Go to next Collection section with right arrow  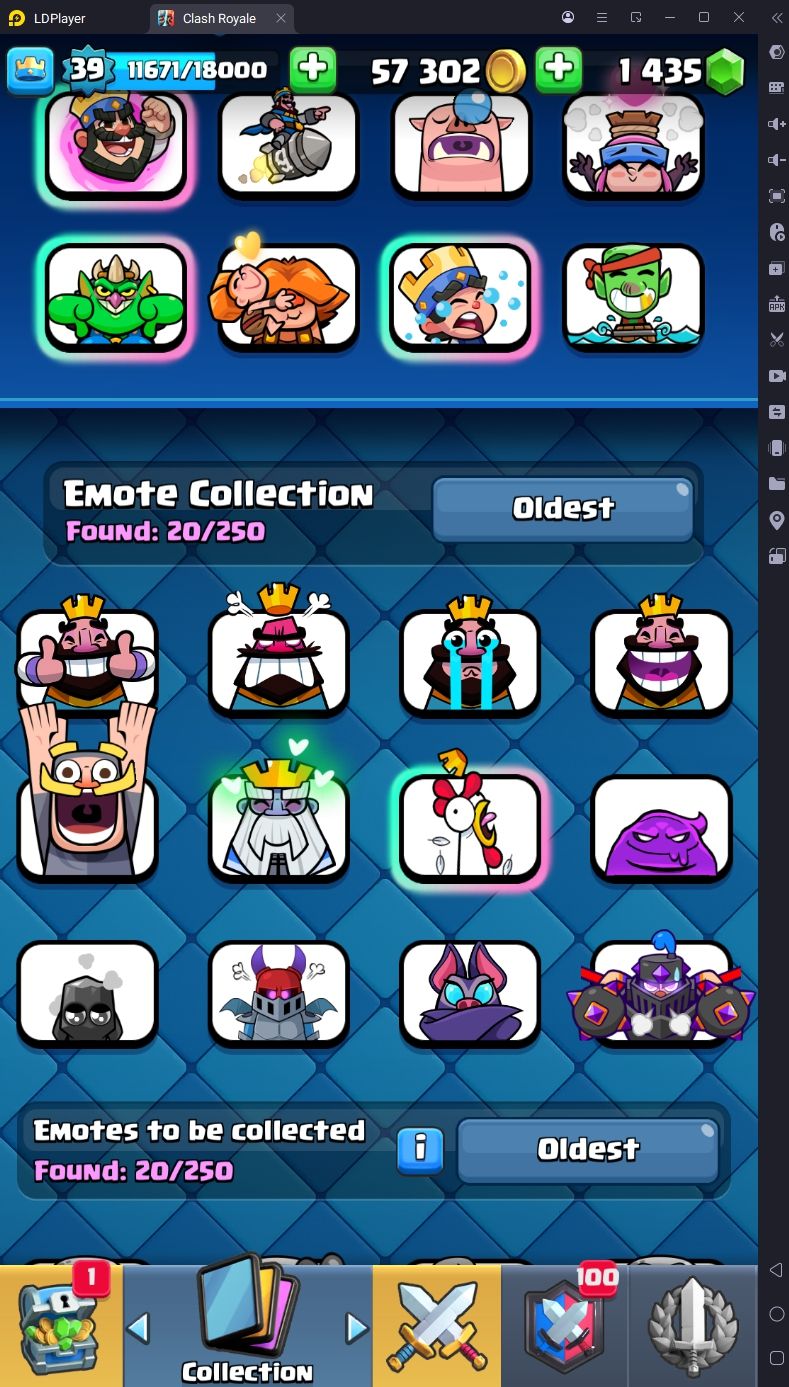coord(356,1328)
